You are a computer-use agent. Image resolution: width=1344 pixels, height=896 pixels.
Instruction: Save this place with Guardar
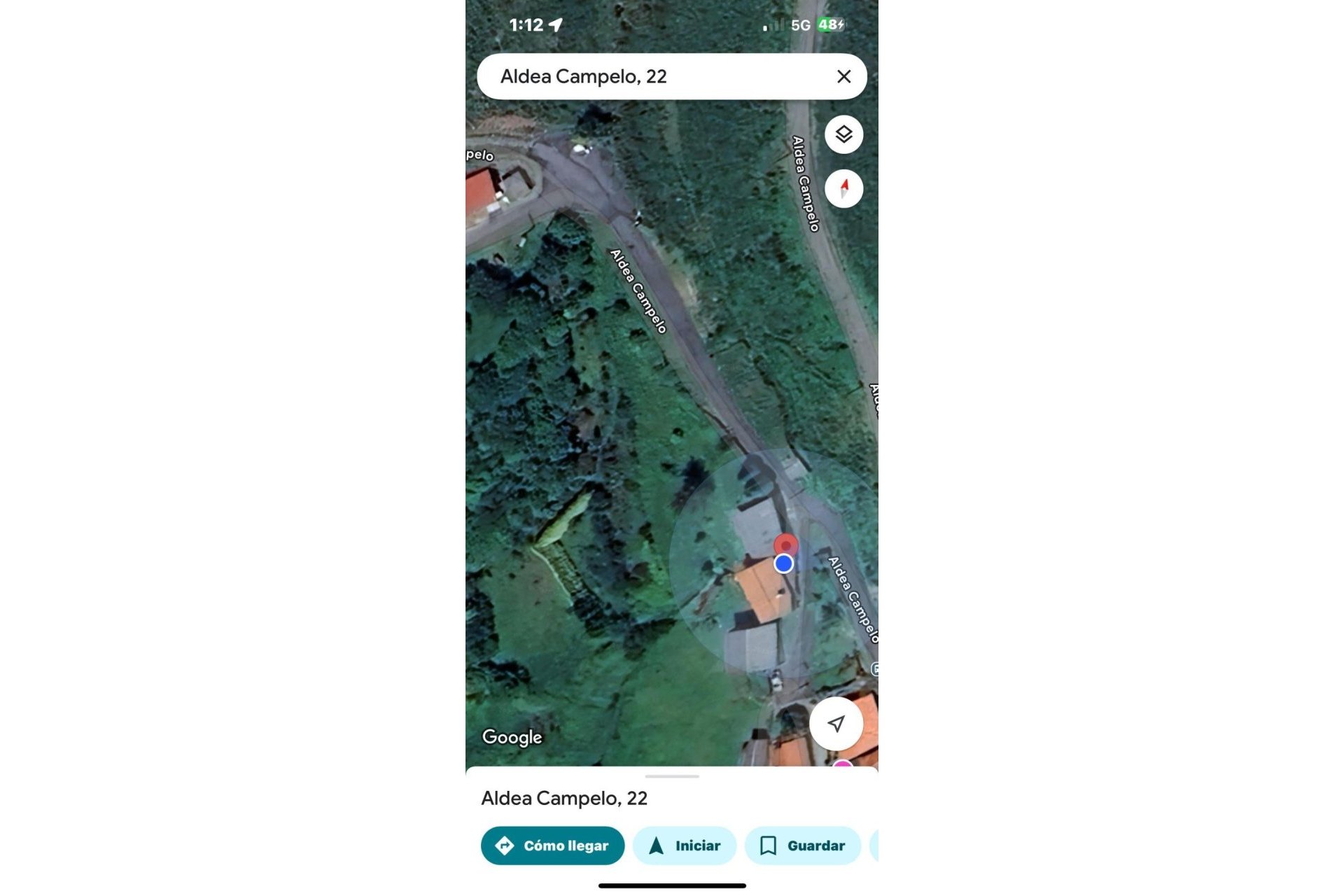[802, 846]
